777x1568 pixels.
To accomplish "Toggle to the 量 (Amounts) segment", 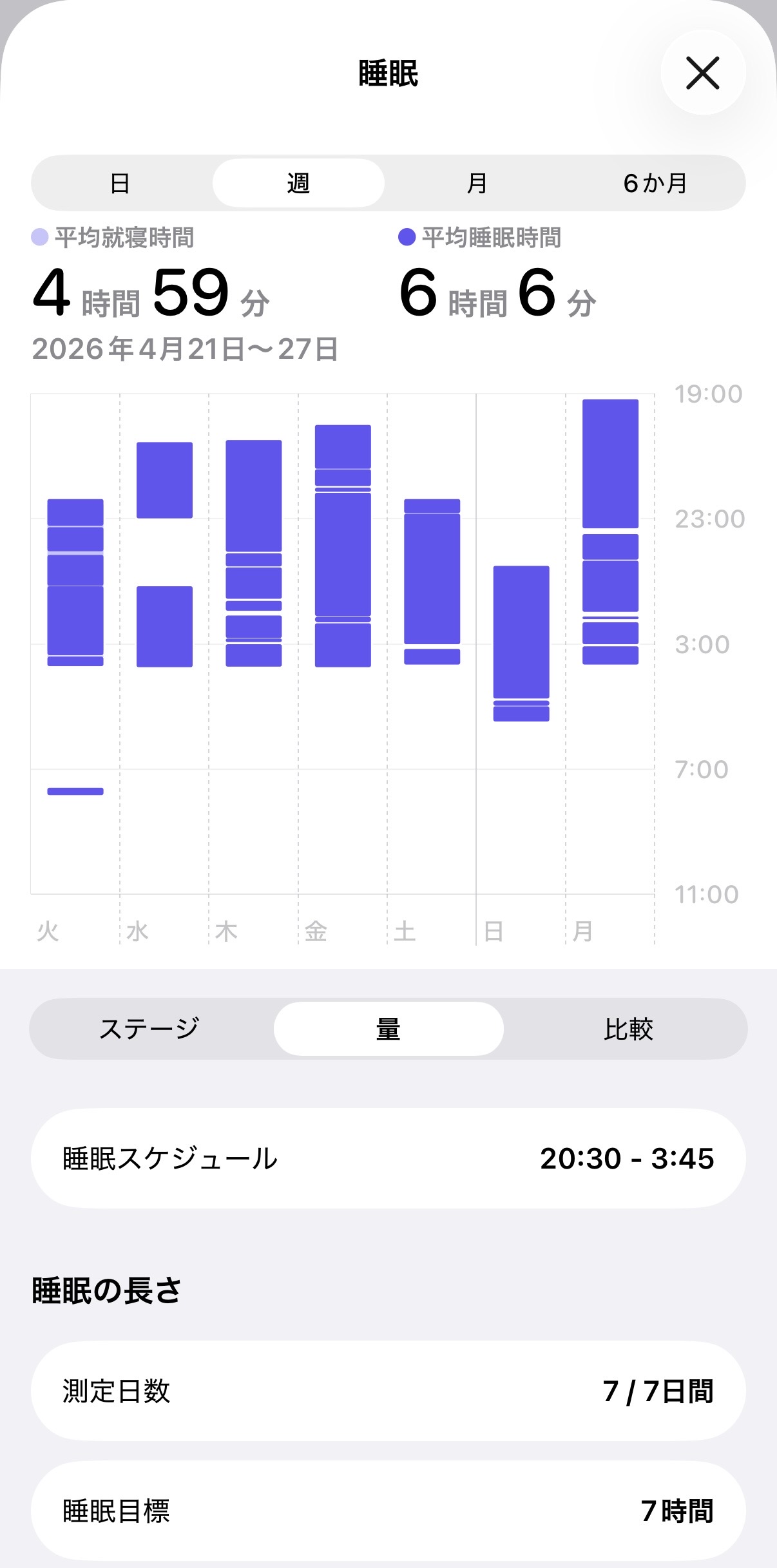I will tap(388, 1029).
